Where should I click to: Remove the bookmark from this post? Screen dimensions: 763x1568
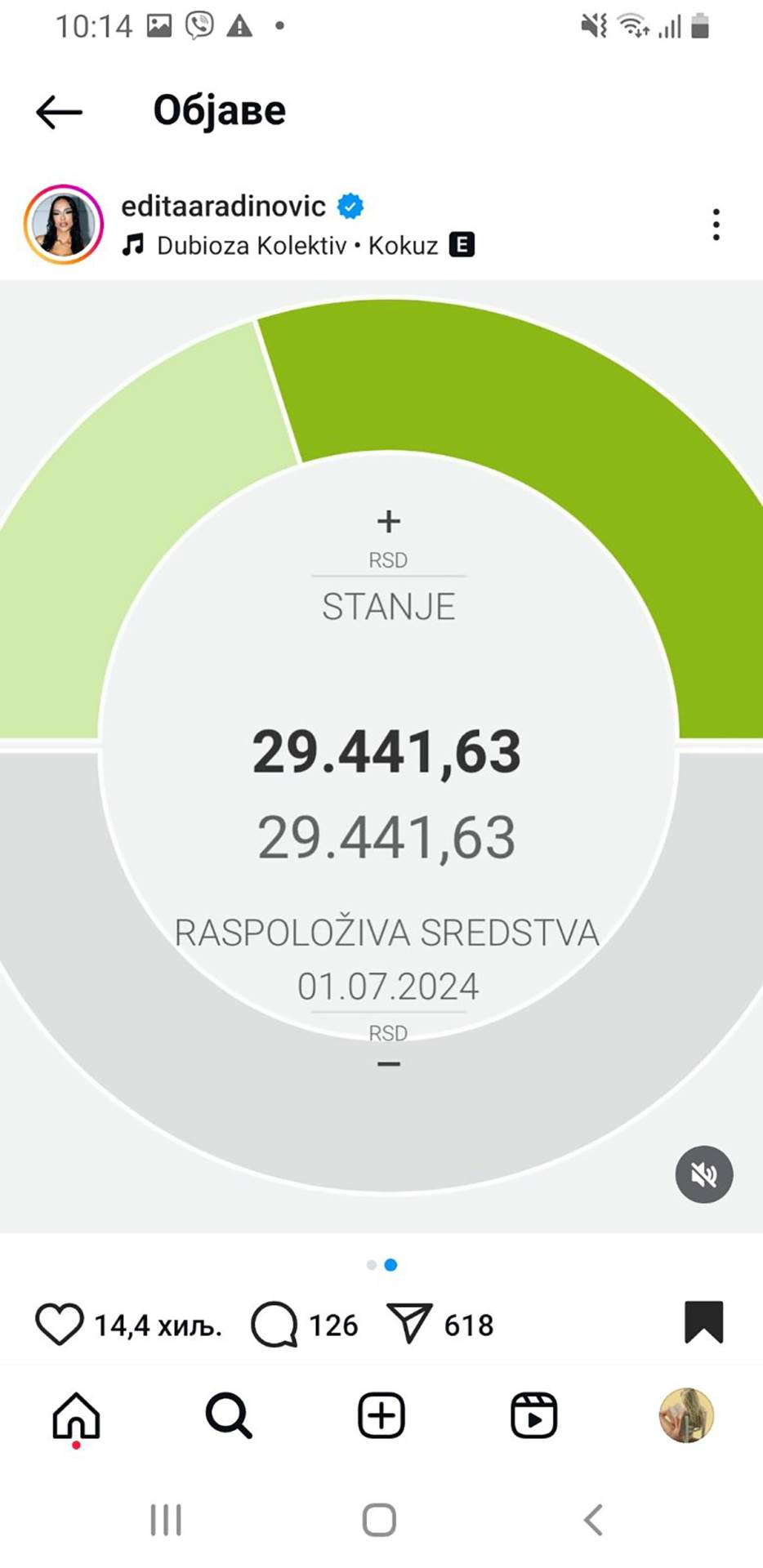pyautogui.click(x=703, y=1322)
